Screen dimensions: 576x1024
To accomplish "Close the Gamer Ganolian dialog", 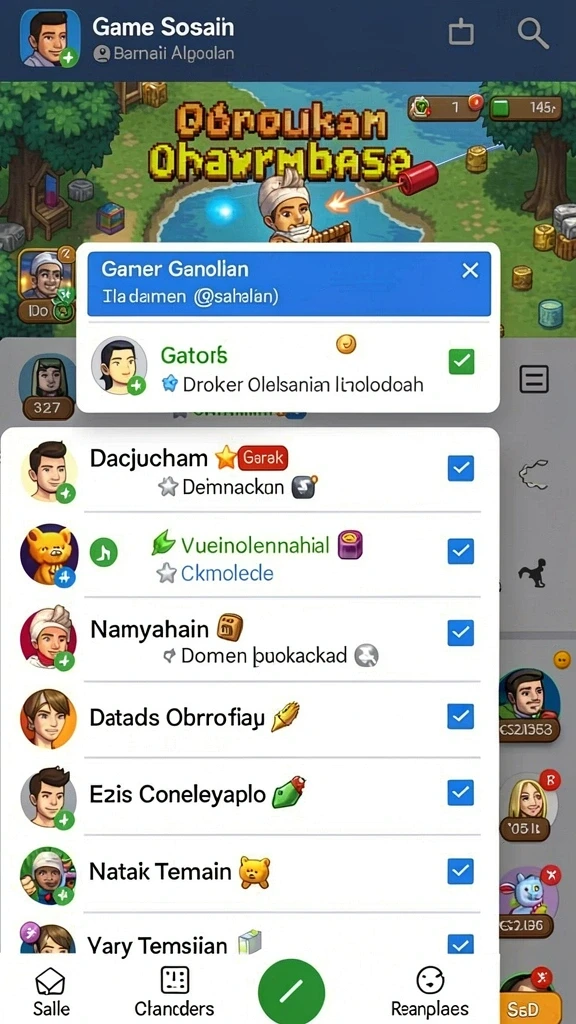I will coord(470,270).
